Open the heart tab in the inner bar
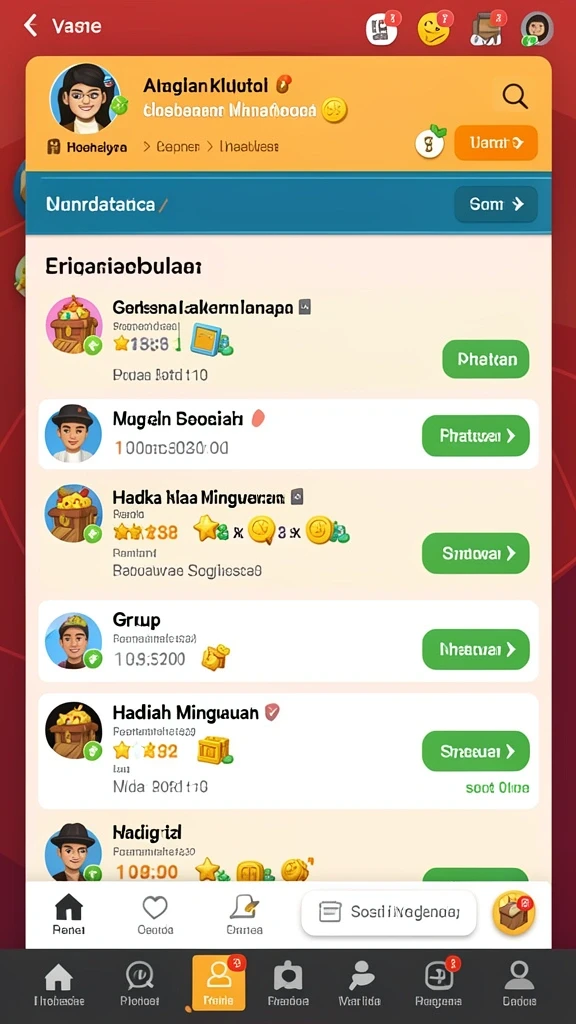Screen dimensions: 576x1024 click(x=155, y=914)
